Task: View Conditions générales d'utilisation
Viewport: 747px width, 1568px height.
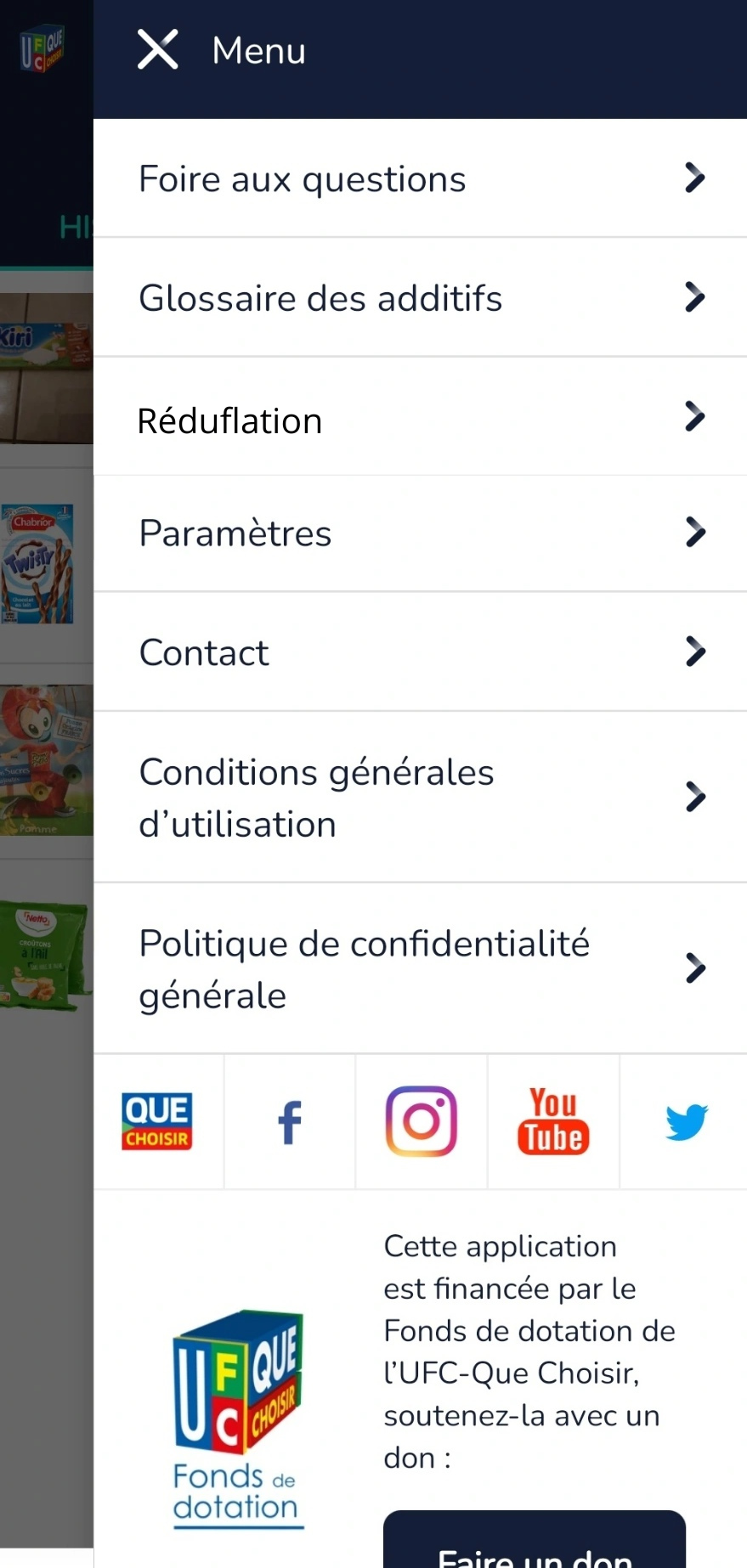Action: 420,798
